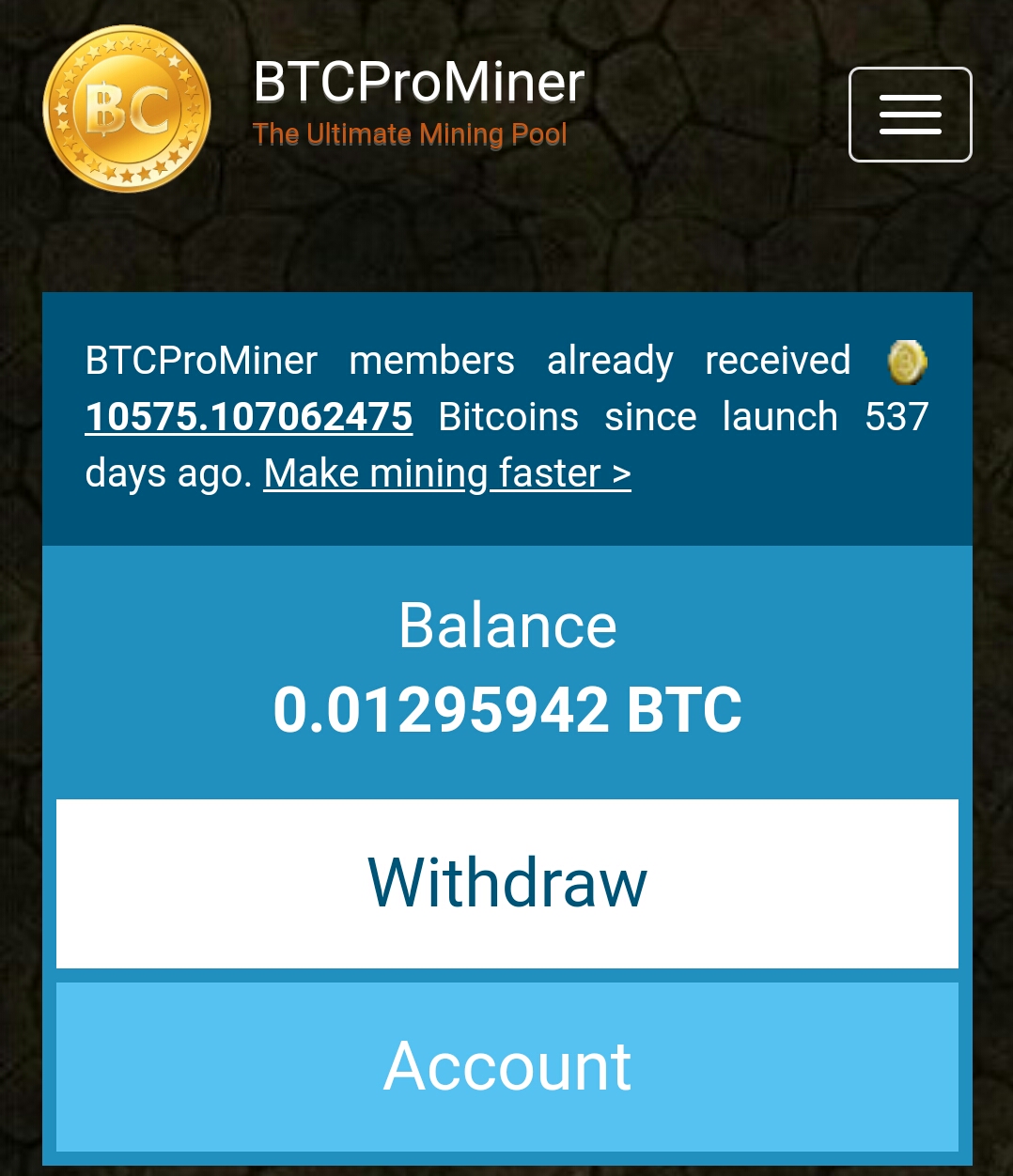The width and height of the screenshot is (1013, 1176).
Task: Open the 10575.107062475 Bitcoins link
Action: tap(248, 417)
